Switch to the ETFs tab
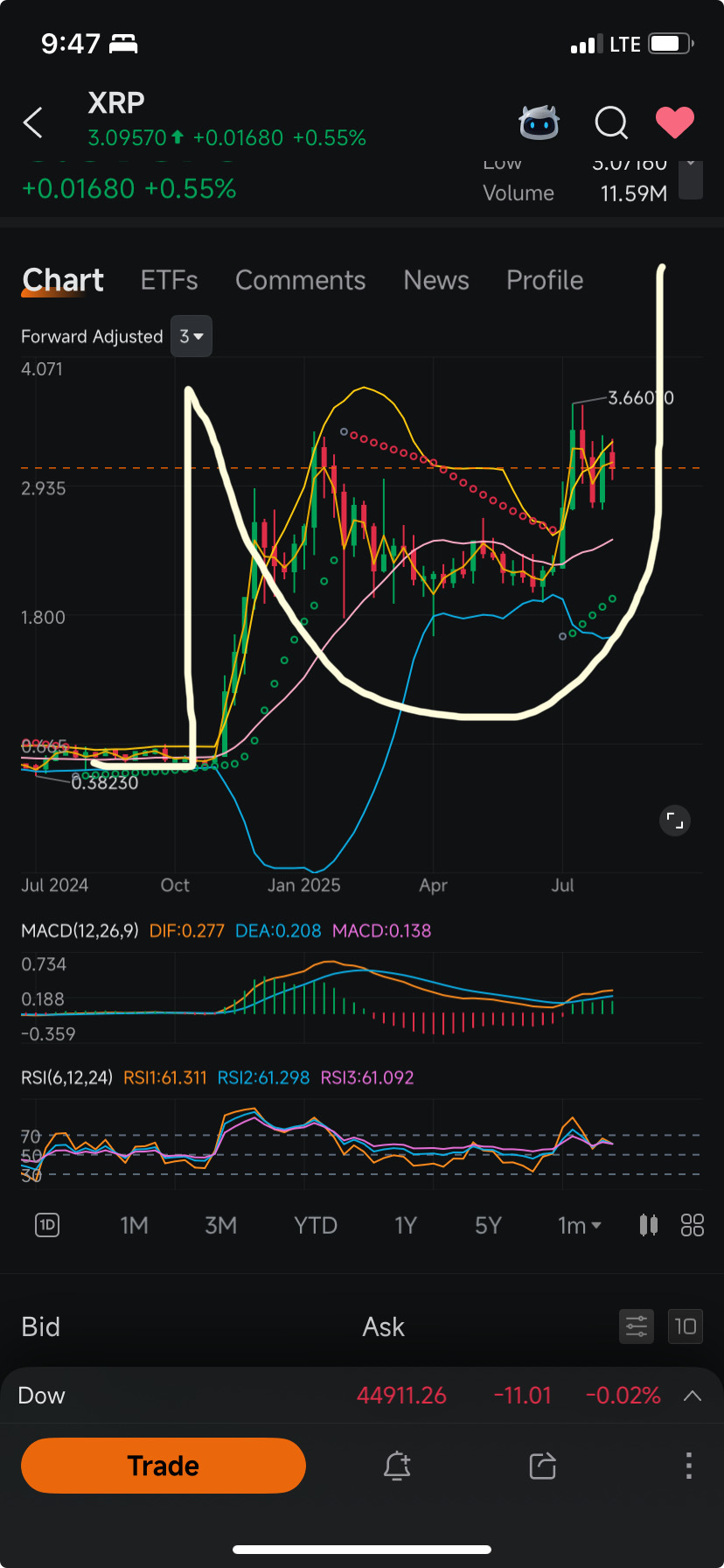The image size is (724, 1568). [x=169, y=280]
